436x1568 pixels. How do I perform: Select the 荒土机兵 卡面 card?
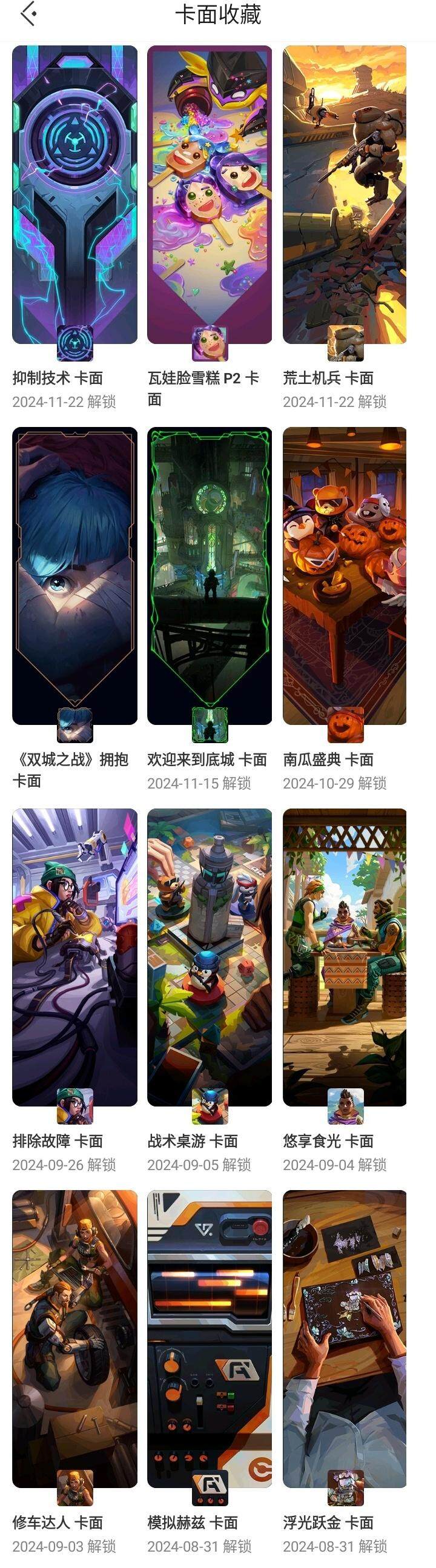345,195
